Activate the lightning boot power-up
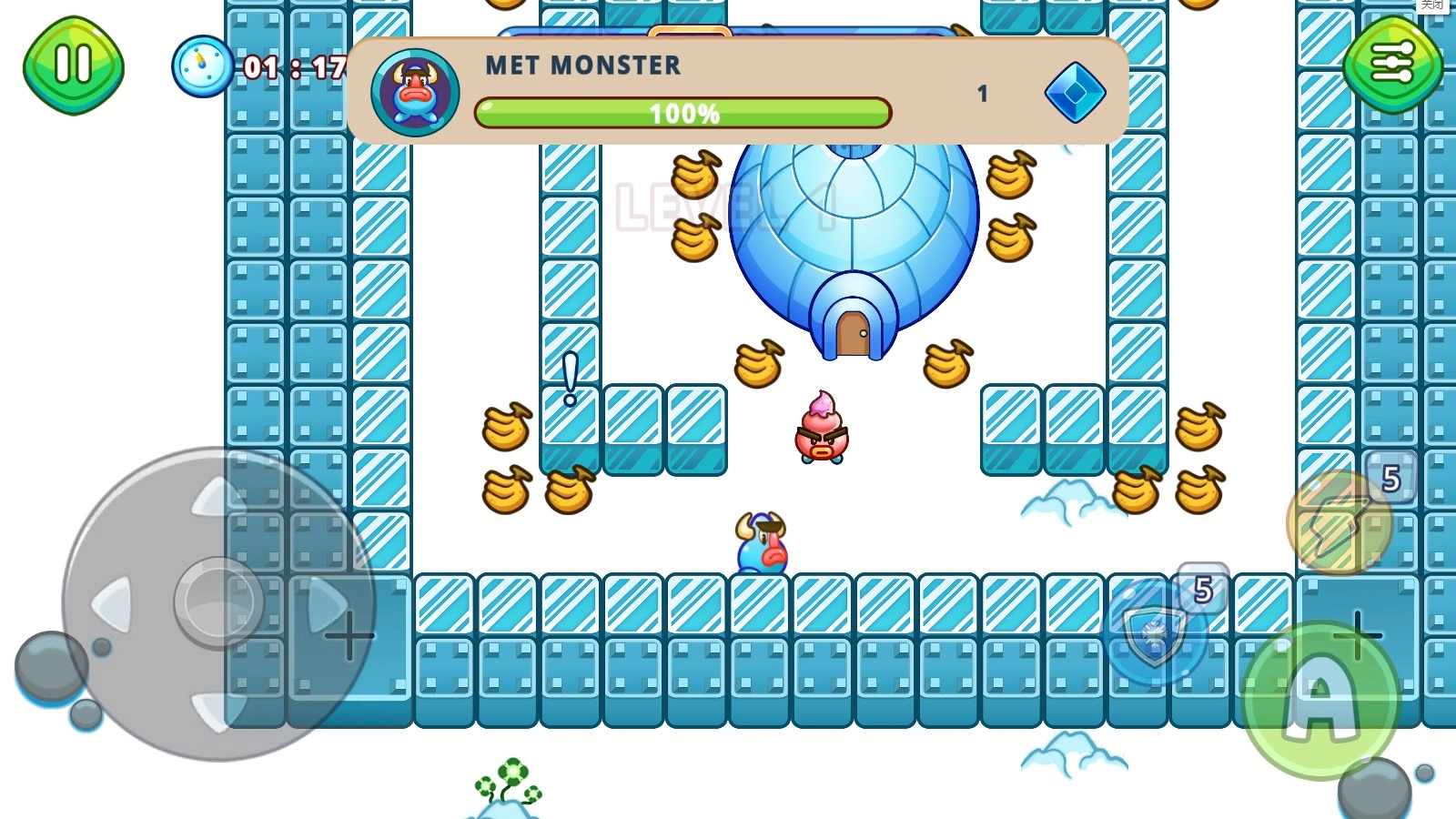The image size is (1456, 819). pyautogui.click(x=1340, y=522)
